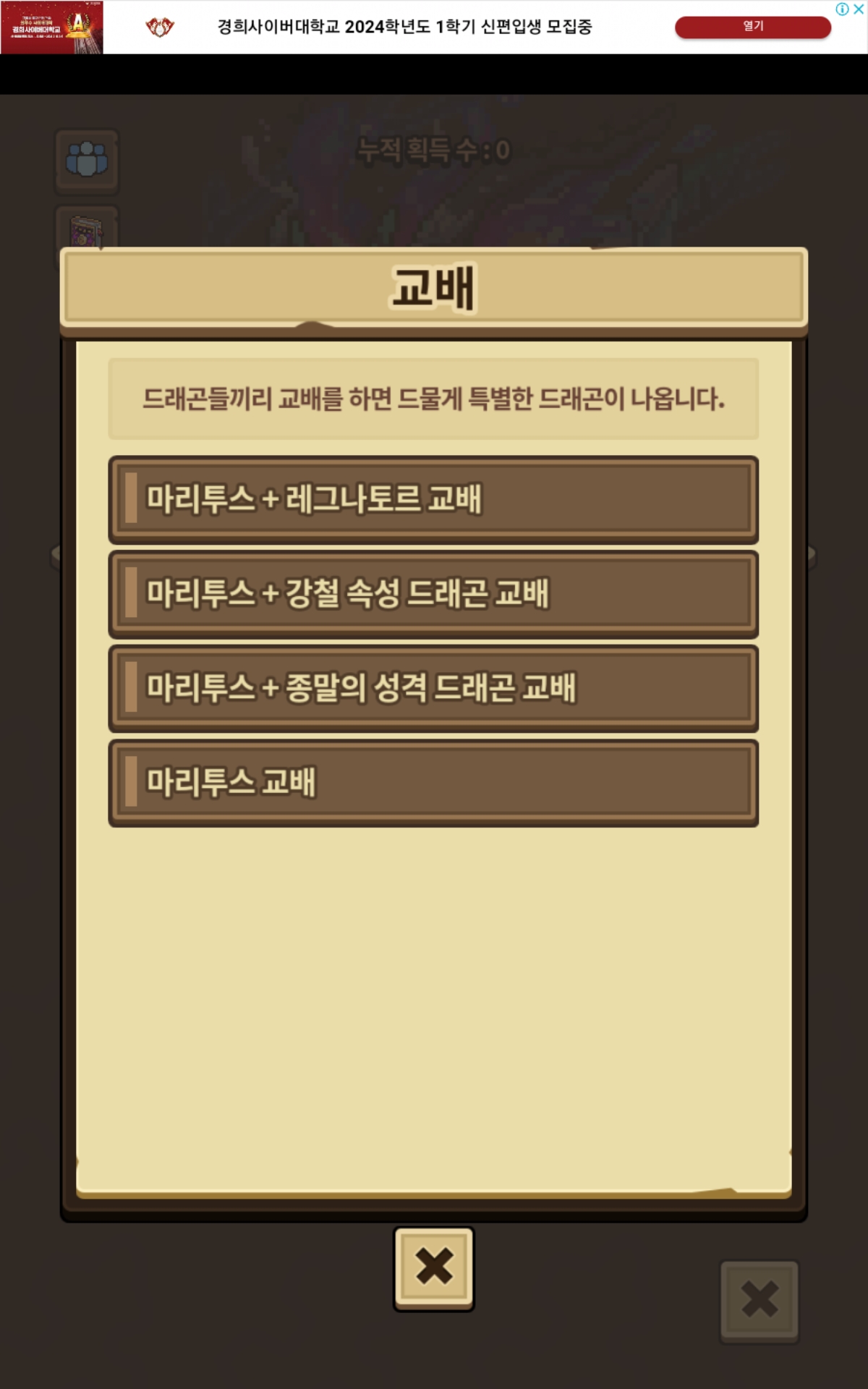Close the 교배 dialog with X button
Image resolution: width=868 pixels, height=1389 pixels.
(x=434, y=1268)
